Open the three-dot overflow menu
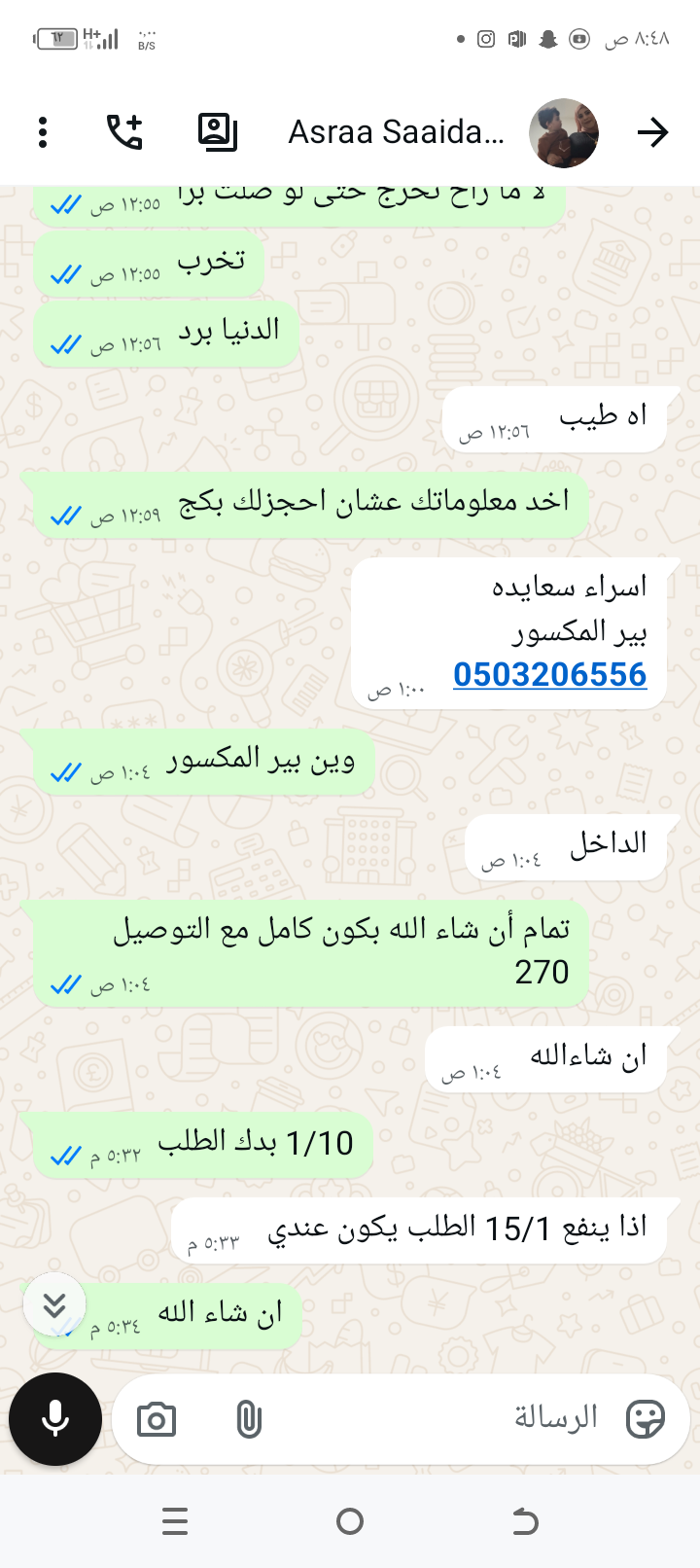This screenshot has width=700, height=1568. point(43,132)
